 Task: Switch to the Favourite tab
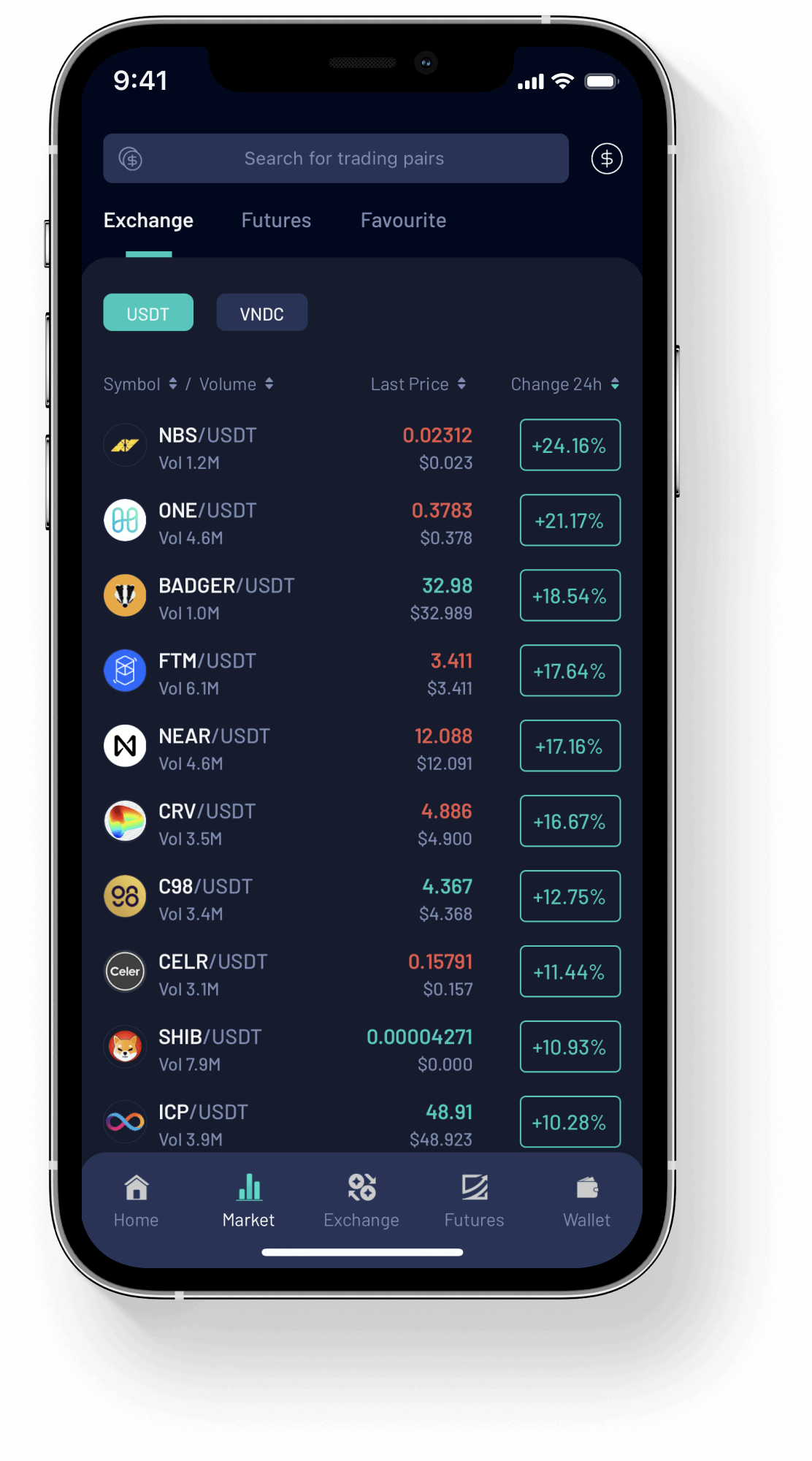click(403, 221)
